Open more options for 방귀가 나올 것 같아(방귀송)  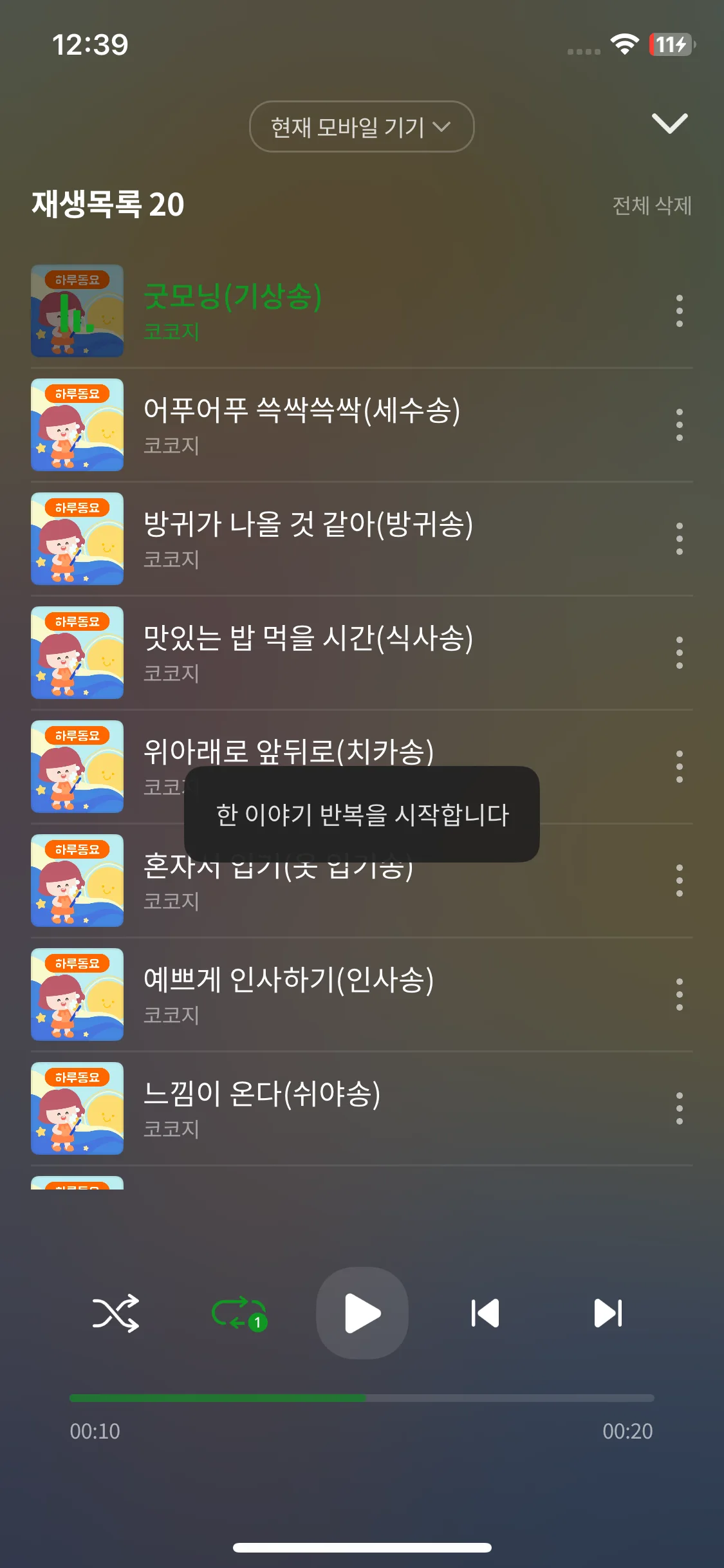pos(679,539)
